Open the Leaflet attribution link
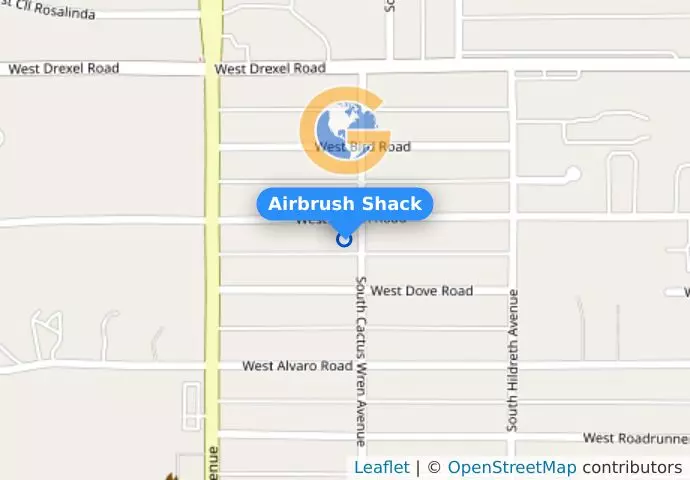Screen dimensions: 690x480 coord(381,468)
